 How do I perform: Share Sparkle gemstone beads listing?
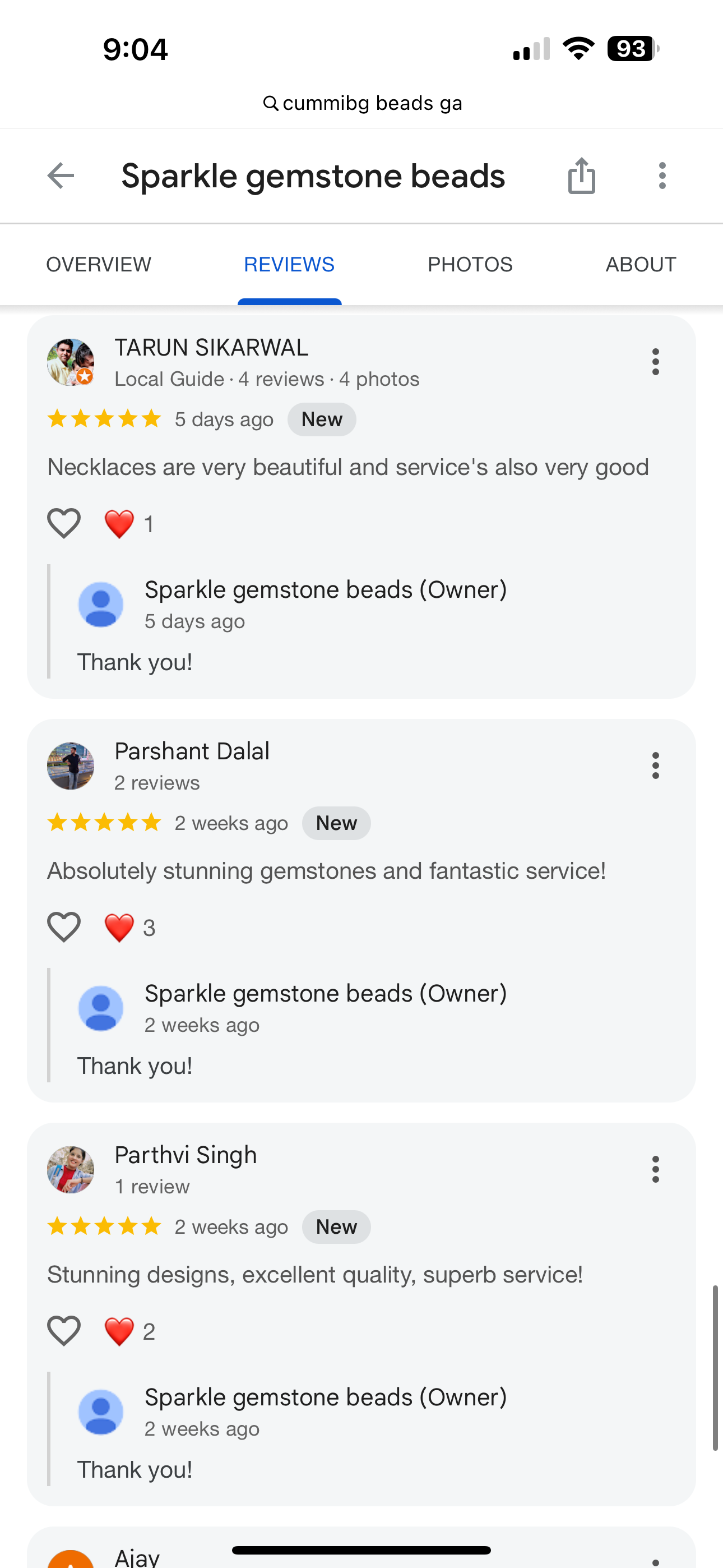[581, 176]
